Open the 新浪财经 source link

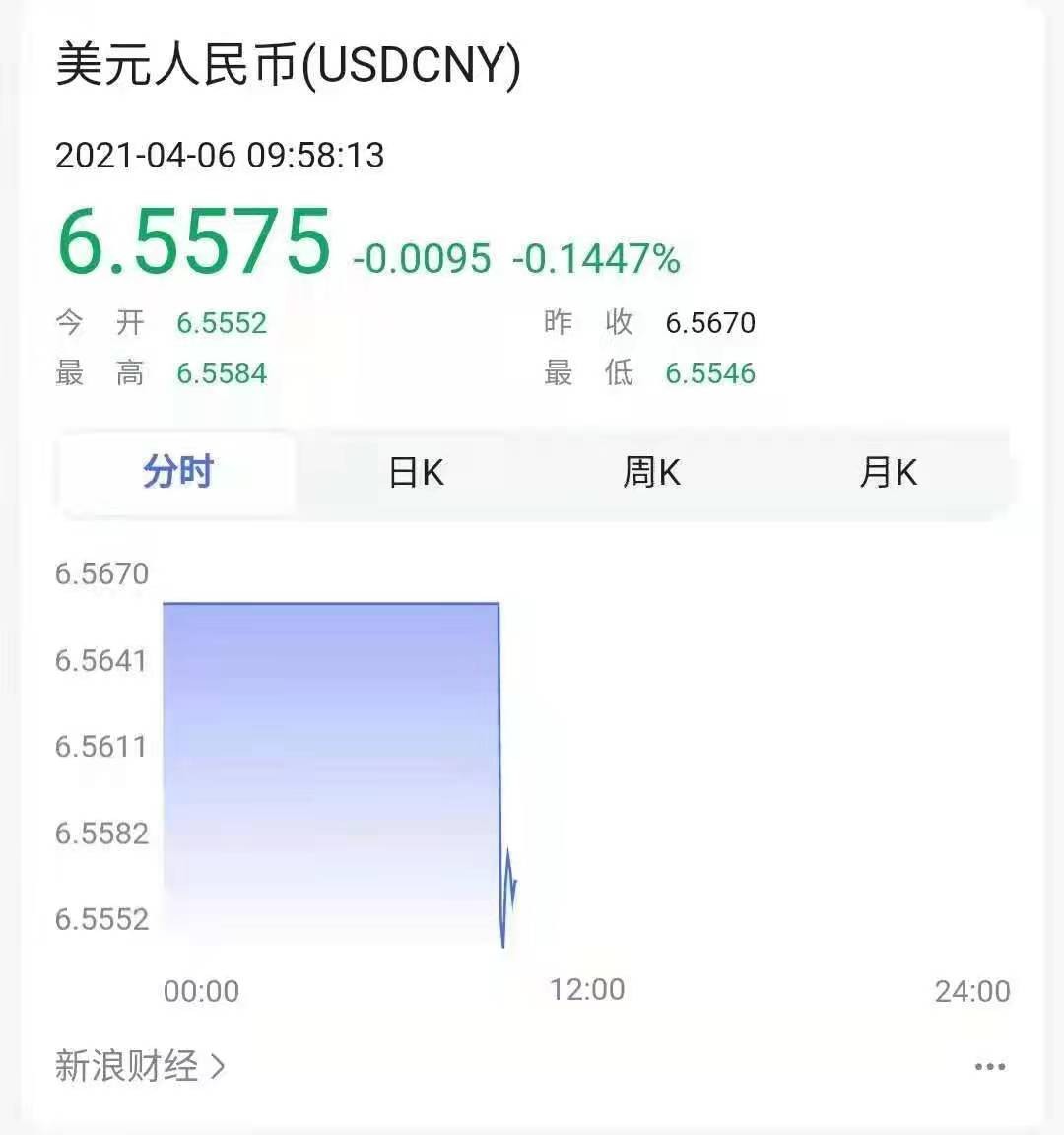pos(140,1066)
